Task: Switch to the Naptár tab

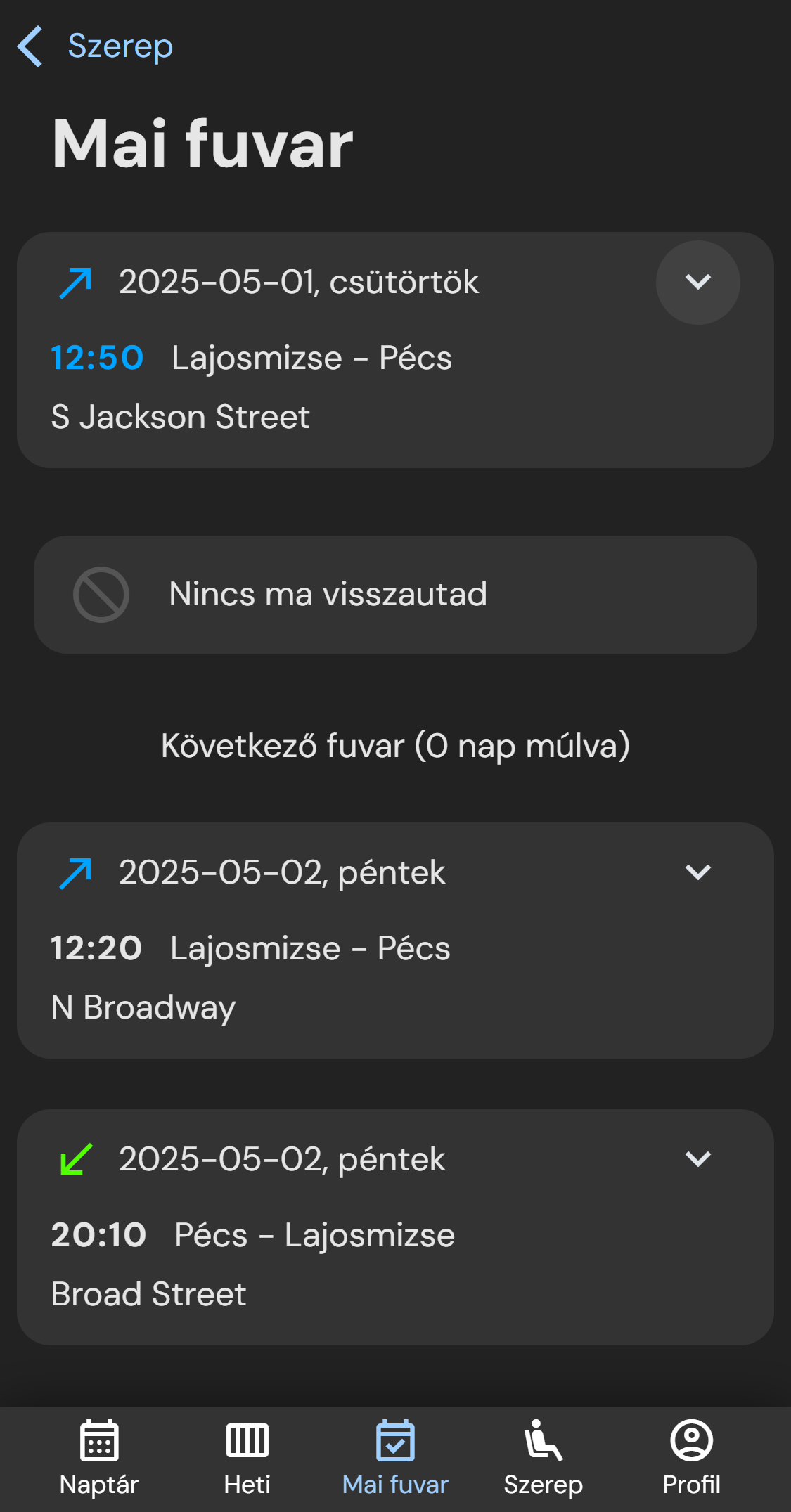Action: click(x=99, y=1458)
